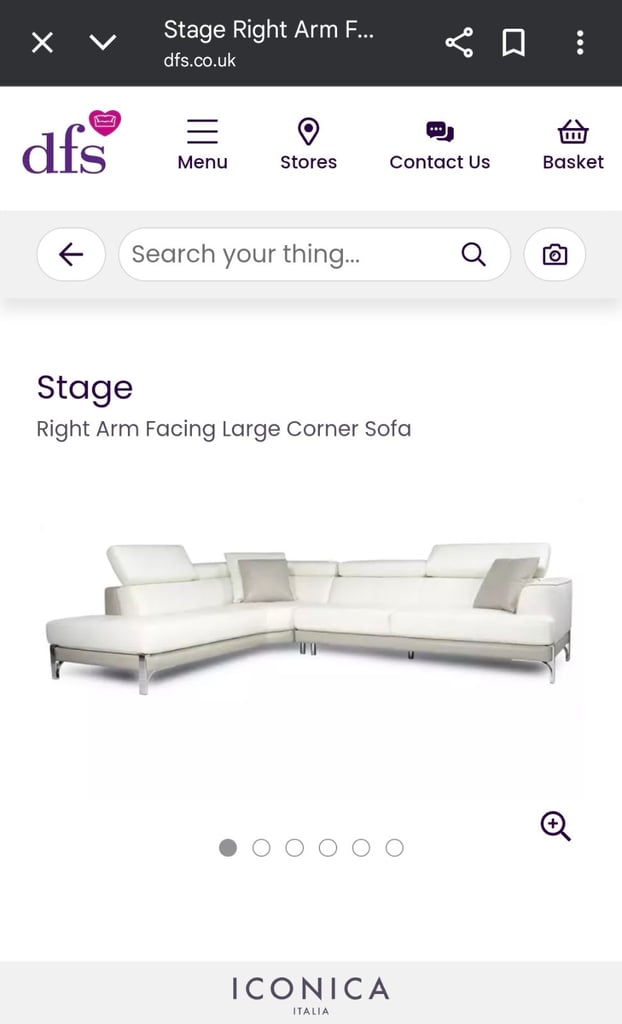Find DFS Stores
The image size is (622, 1024).
pos(308,144)
